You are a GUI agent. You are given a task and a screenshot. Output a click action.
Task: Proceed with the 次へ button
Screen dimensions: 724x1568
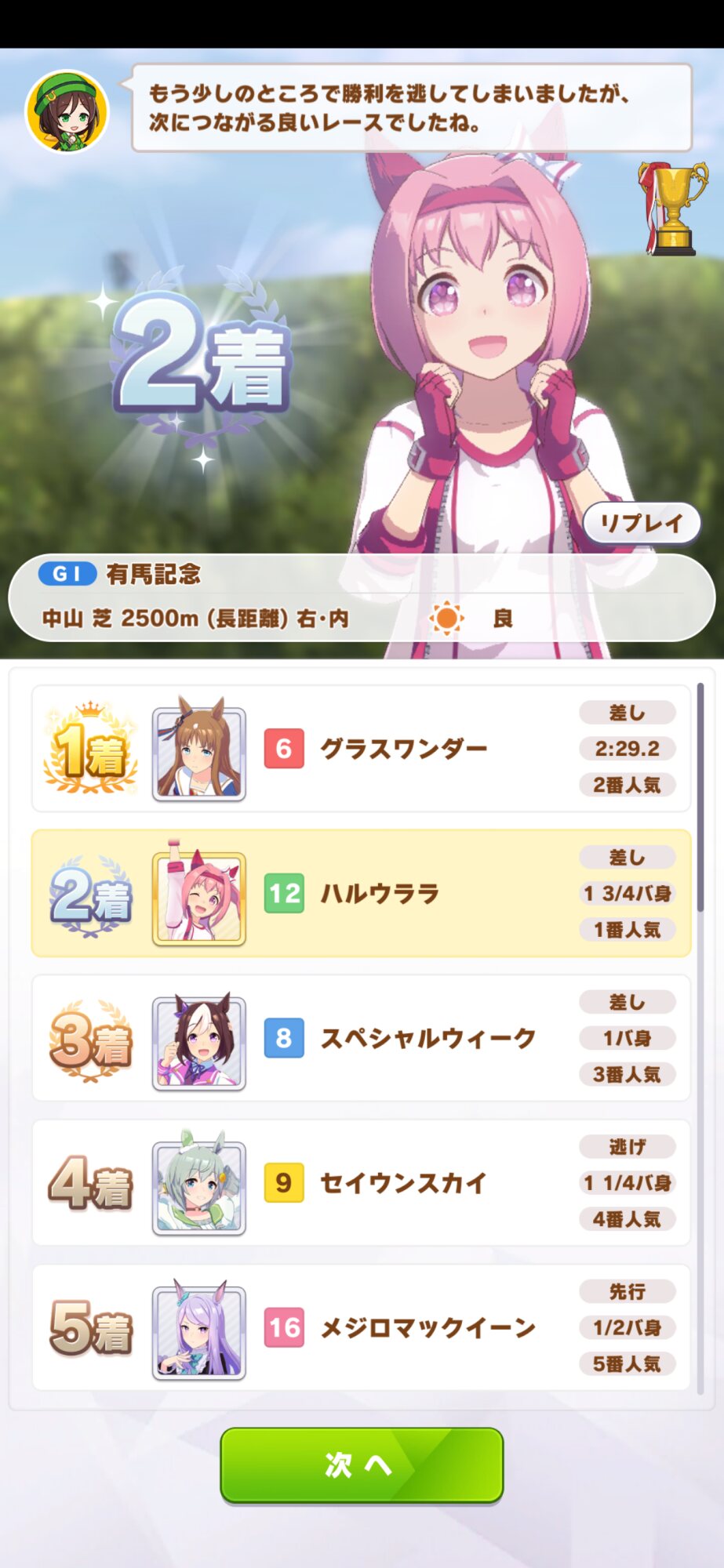[362, 1465]
